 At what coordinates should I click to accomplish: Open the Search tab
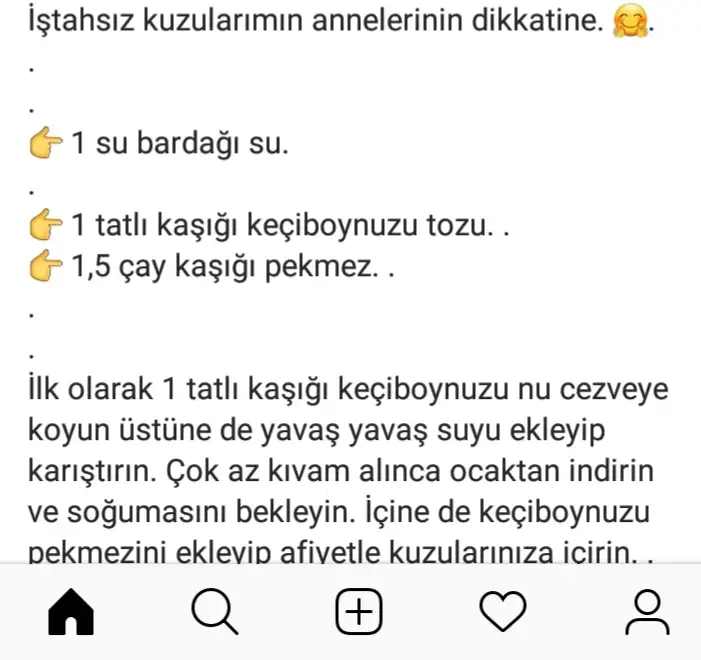[214, 611]
